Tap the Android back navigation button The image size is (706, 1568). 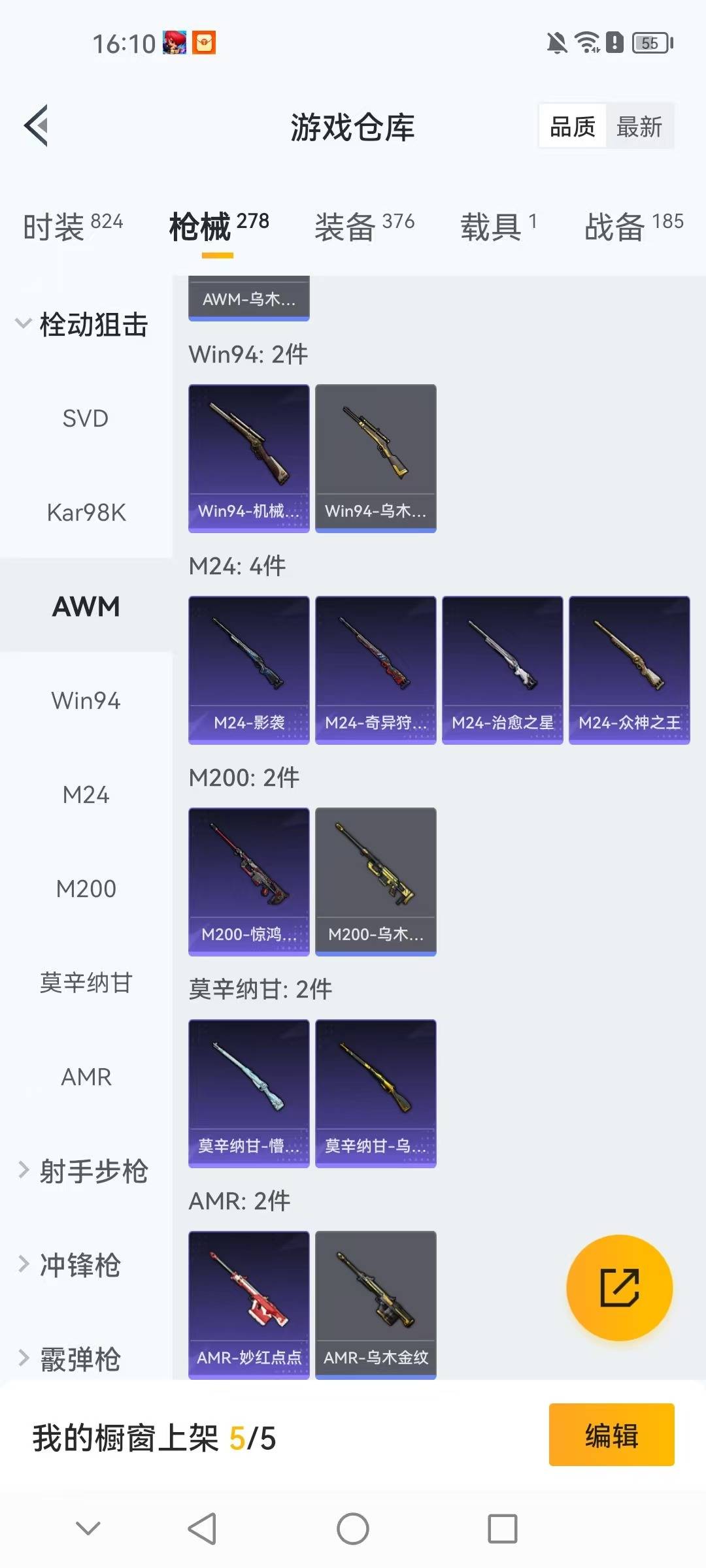click(x=202, y=1529)
